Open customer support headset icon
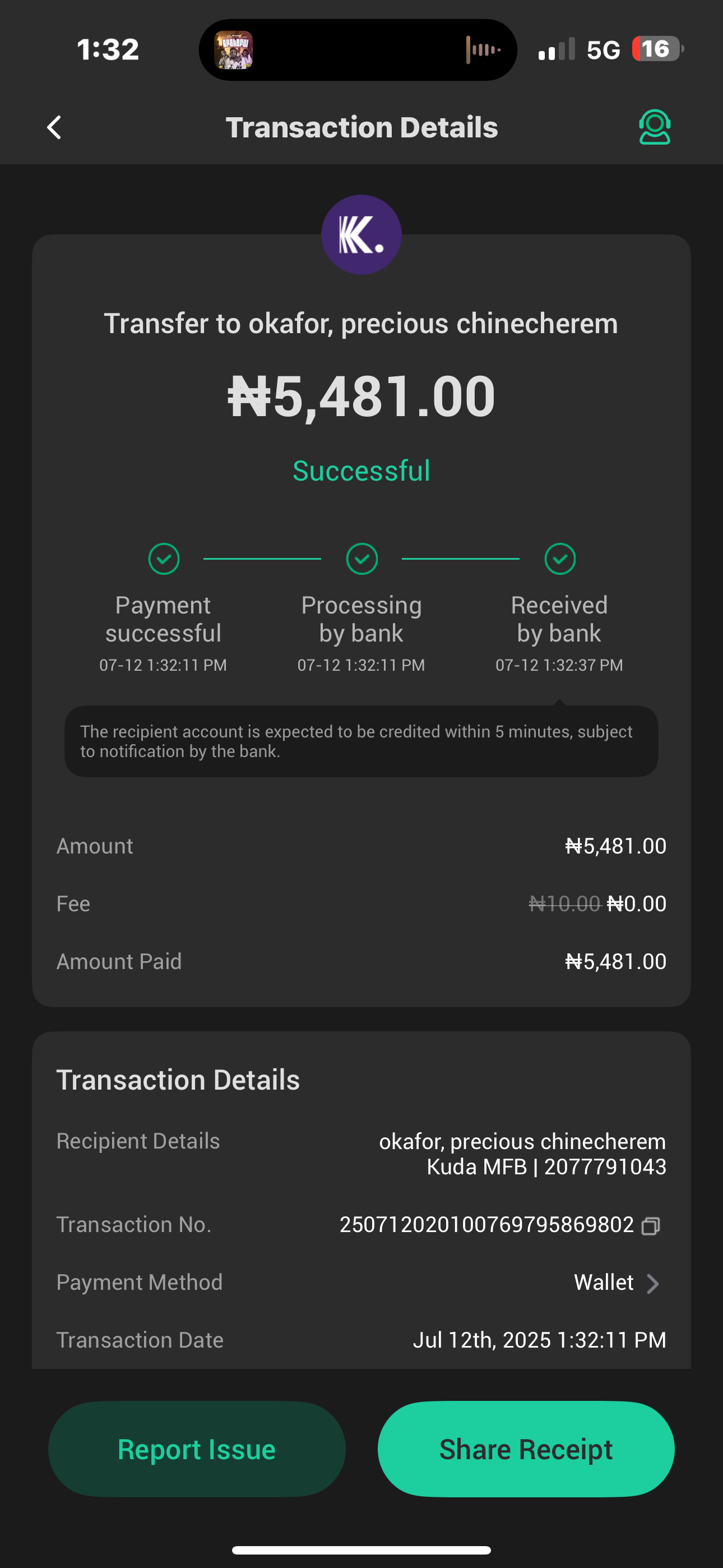The height and width of the screenshot is (1568, 723). pos(654,127)
